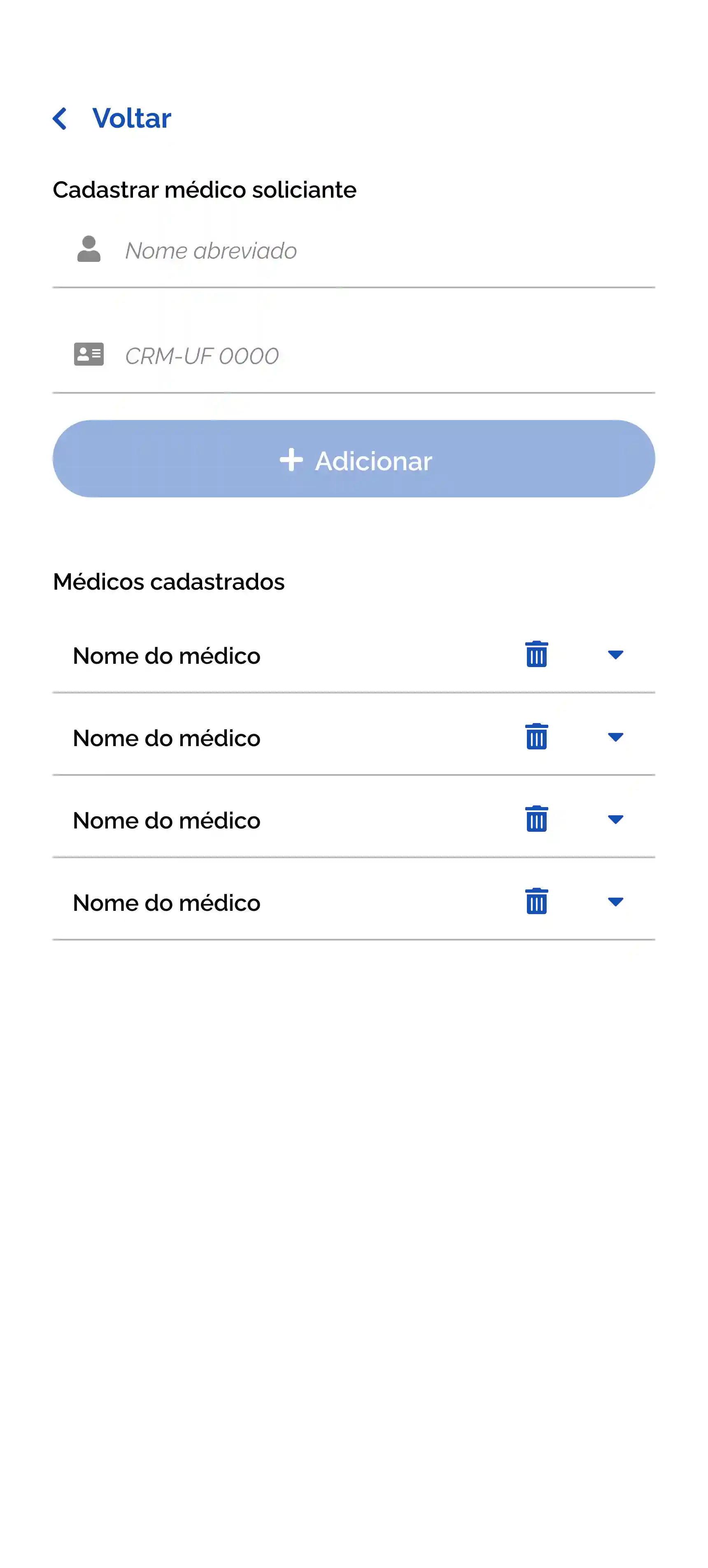Click the Médicos cadastrados section title
708x1568 pixels.
point(169,581)
